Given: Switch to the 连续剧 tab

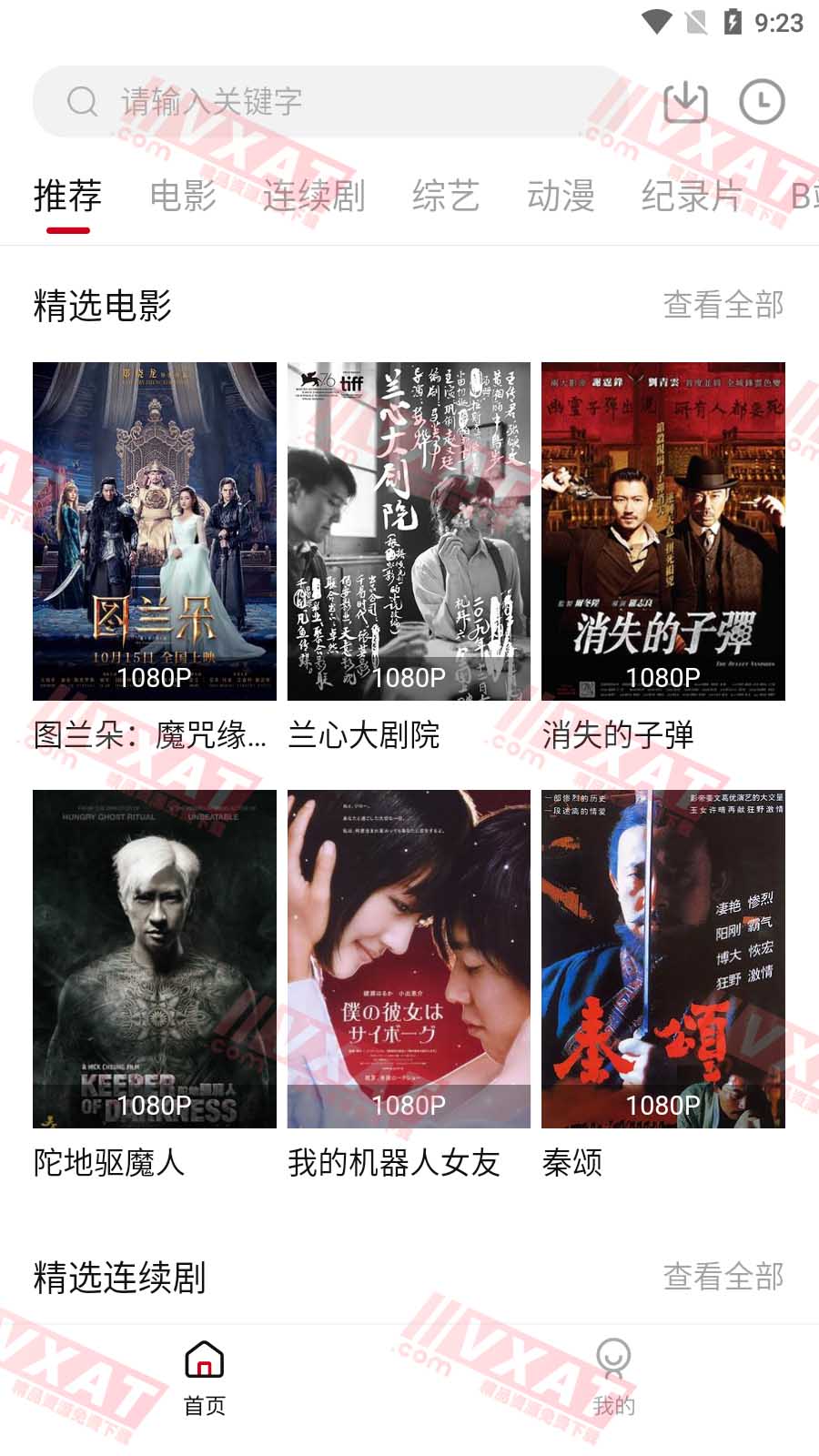Looking at the screenshot, I should tap(314, 196).
